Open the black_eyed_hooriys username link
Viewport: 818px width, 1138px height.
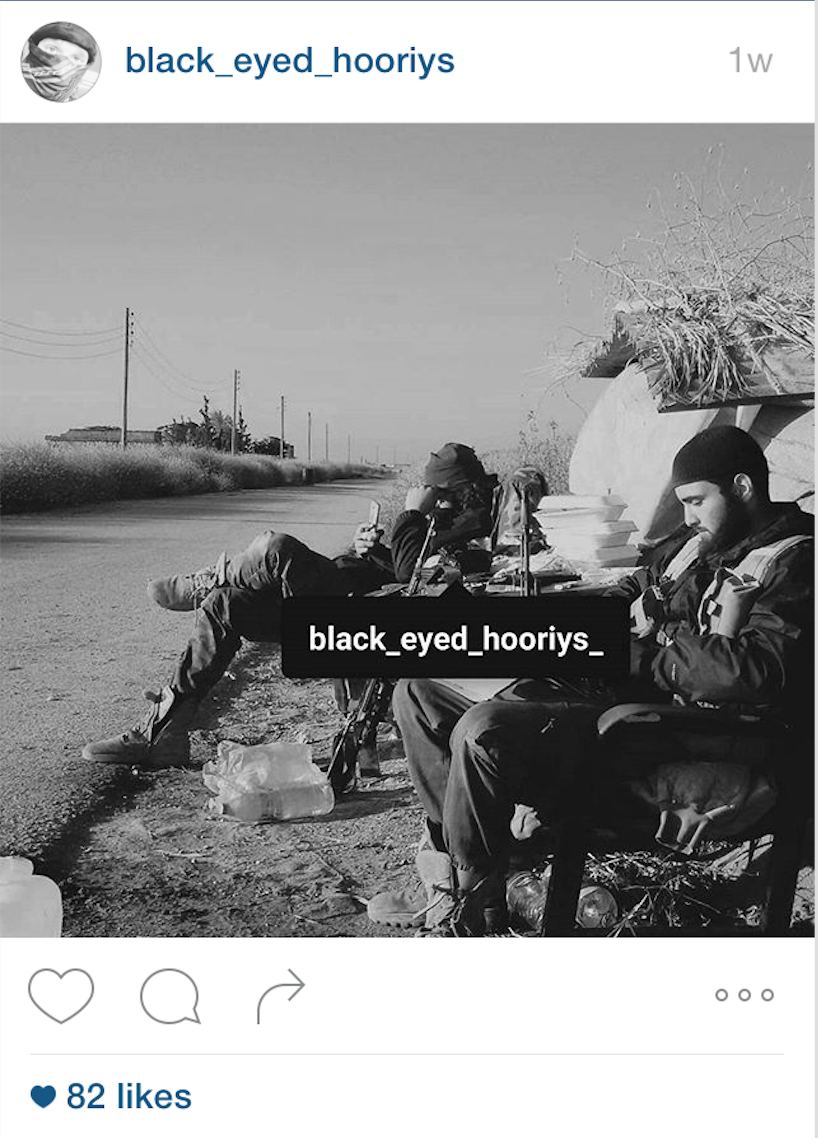[289, 62]
